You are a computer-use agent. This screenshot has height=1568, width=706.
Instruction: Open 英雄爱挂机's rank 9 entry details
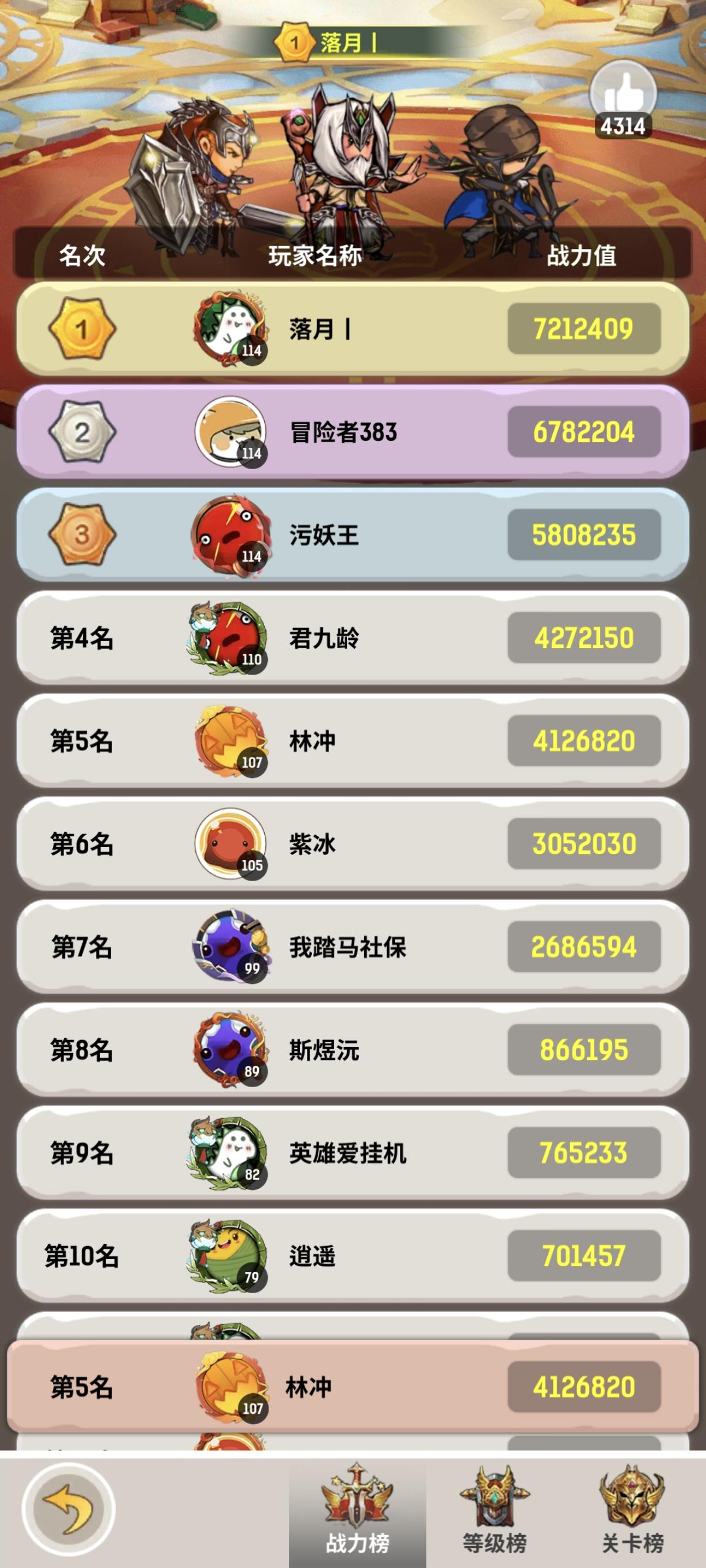pyautogui.click(x=353, y=1157)
